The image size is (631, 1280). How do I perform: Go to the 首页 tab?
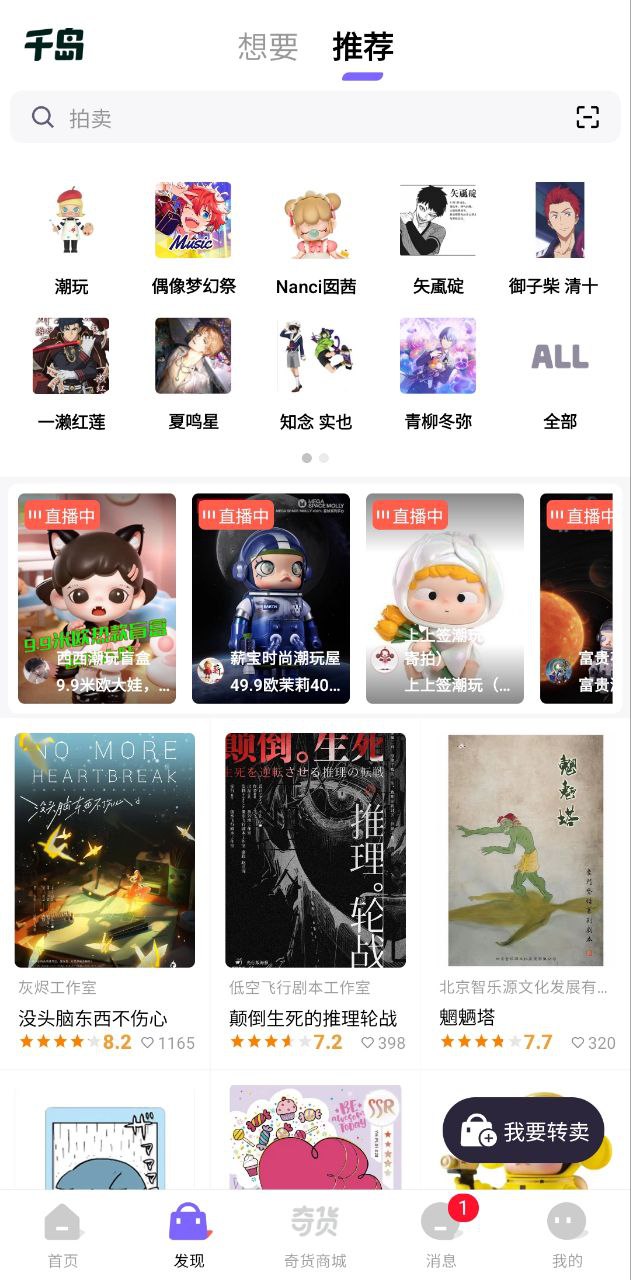pos(63,1235)
